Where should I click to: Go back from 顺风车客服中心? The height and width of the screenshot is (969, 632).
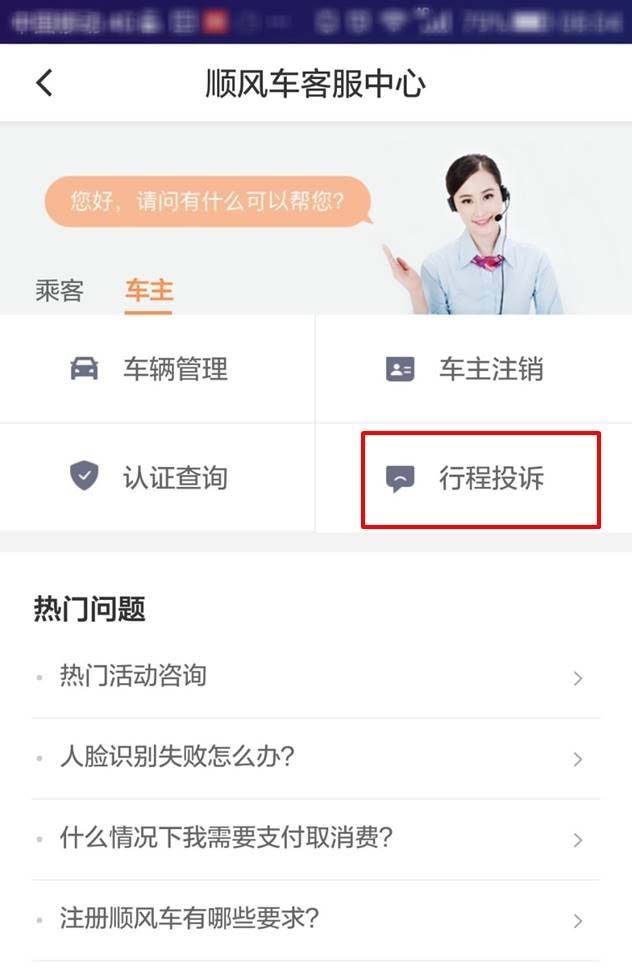click(x=44, y=83)
